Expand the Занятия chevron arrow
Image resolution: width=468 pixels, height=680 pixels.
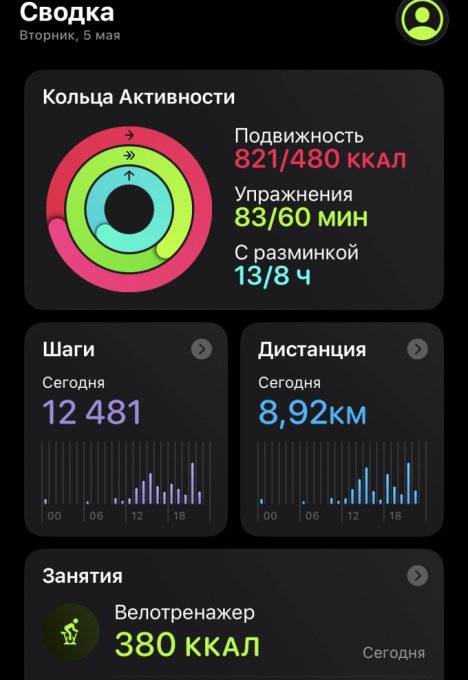(x=418, y=575)
